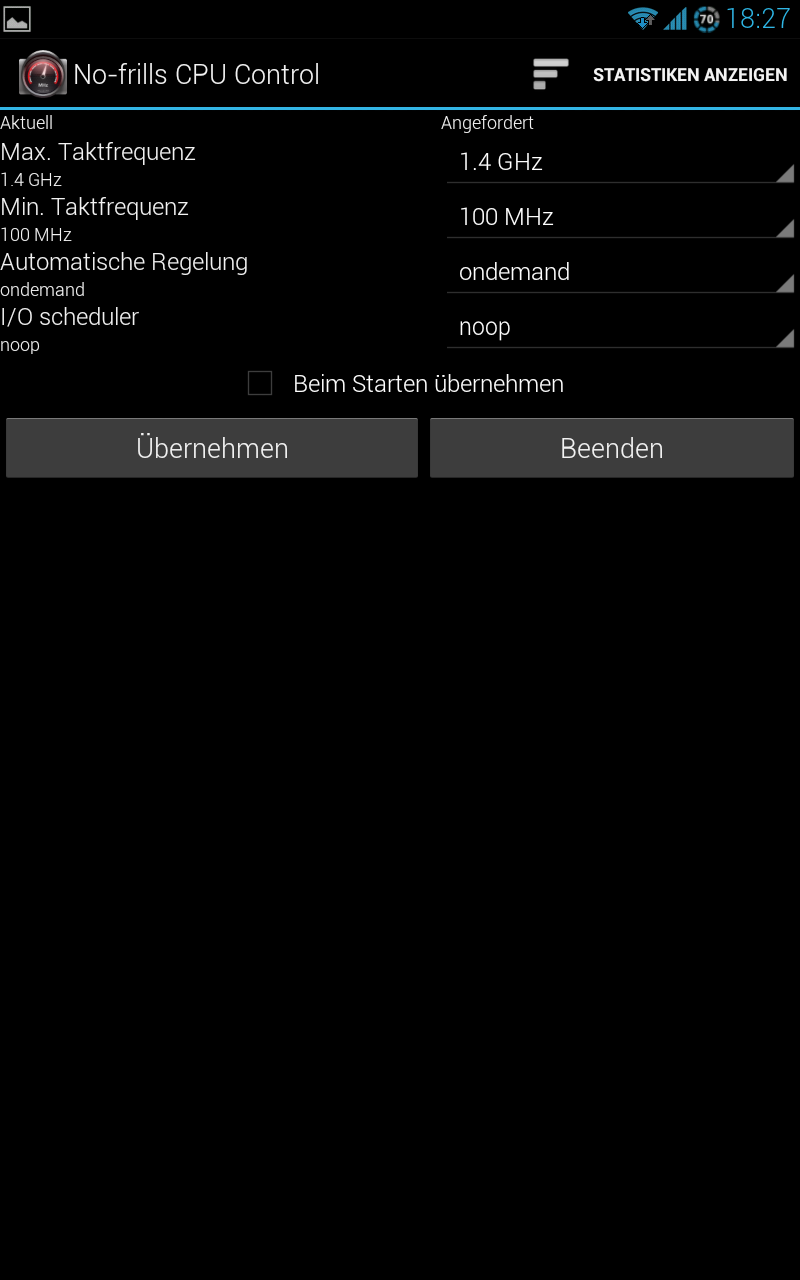Open the Max. Taktfrequenz 1.4 GHz dropdown
The height and width of the screenshot is (1280, 800).
[x=620, y=161]
